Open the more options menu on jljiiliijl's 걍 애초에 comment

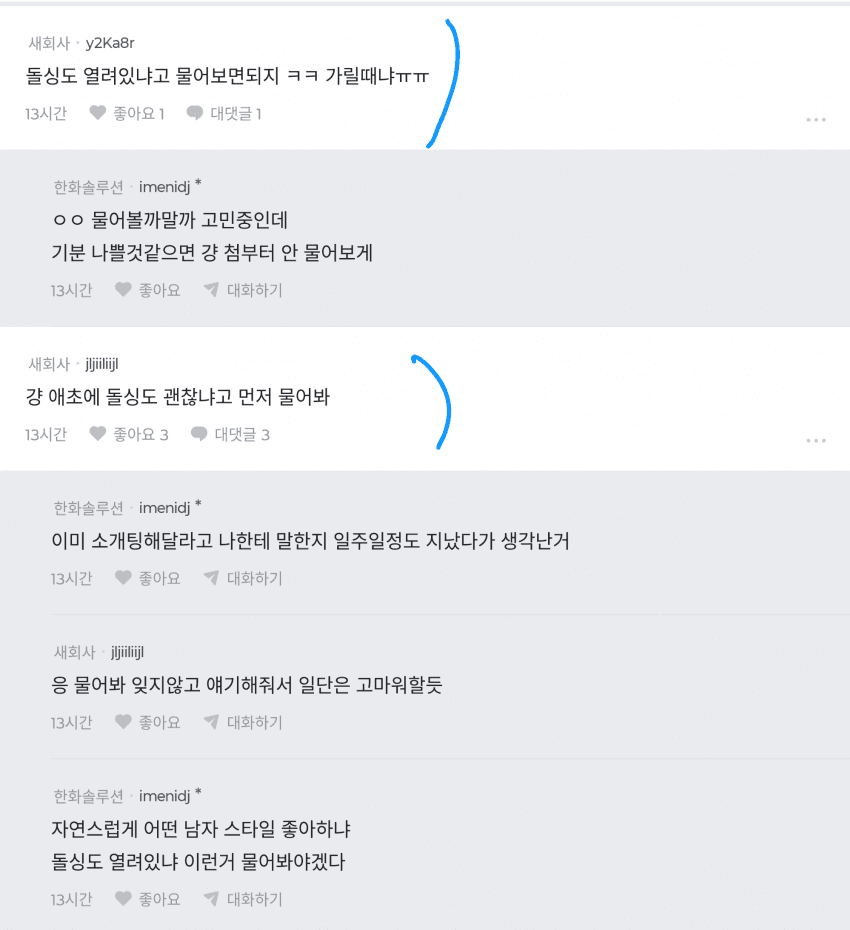point(816,441)
